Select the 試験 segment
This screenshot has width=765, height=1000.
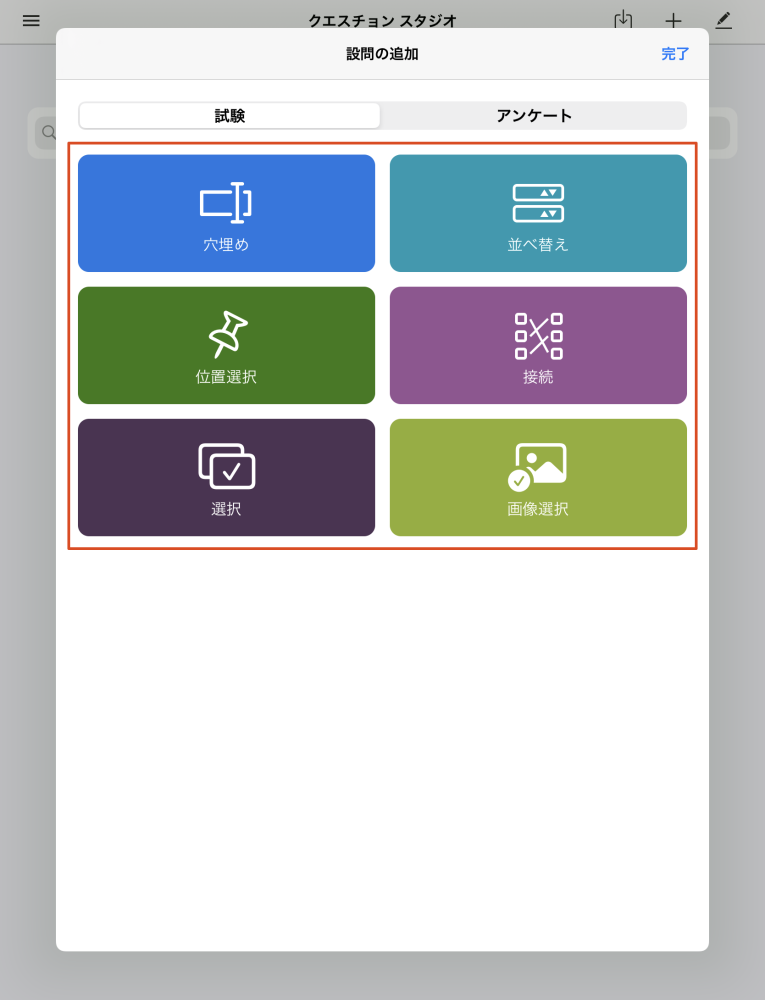[x=230, y=116]
